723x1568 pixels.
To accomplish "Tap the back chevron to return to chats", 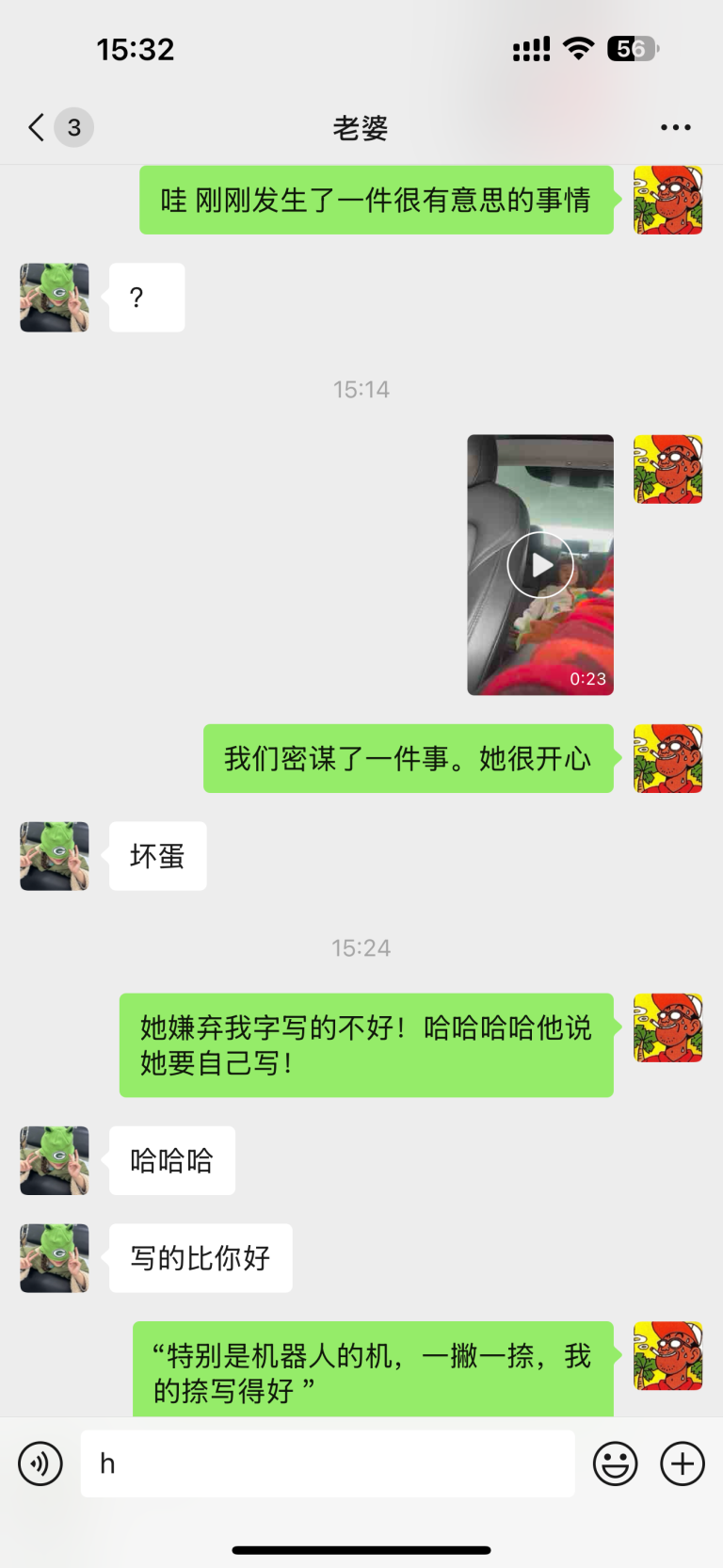I will 34,127.
